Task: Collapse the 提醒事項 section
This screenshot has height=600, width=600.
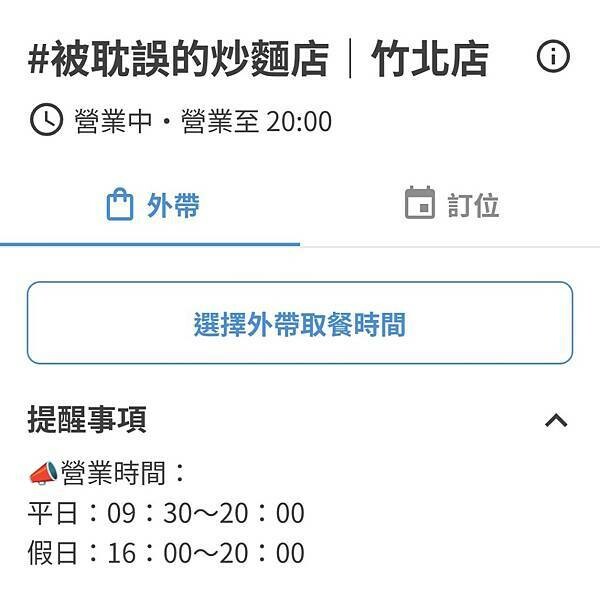Action: 556,420
